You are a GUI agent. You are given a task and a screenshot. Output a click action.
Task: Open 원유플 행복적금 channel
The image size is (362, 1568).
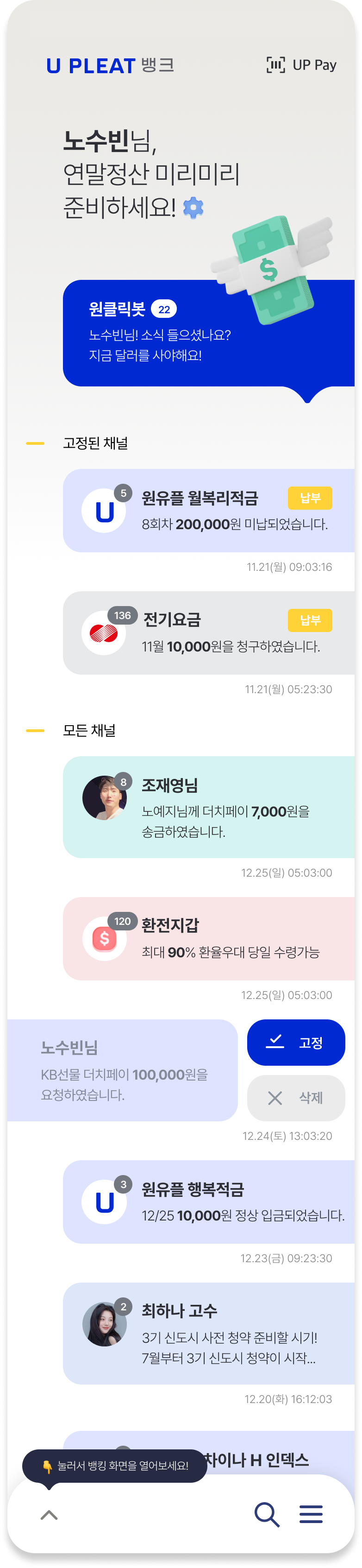click(207, 1202)
